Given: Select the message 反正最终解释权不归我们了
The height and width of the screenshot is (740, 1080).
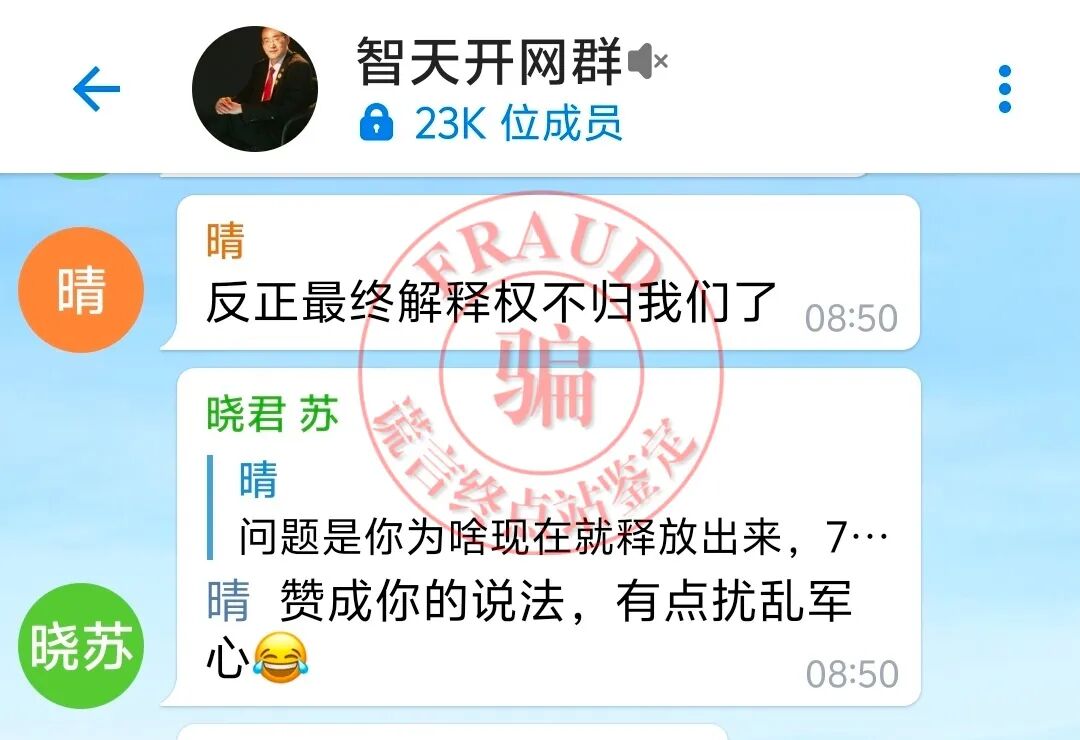Looking at the screenshot, I should 490,302.
